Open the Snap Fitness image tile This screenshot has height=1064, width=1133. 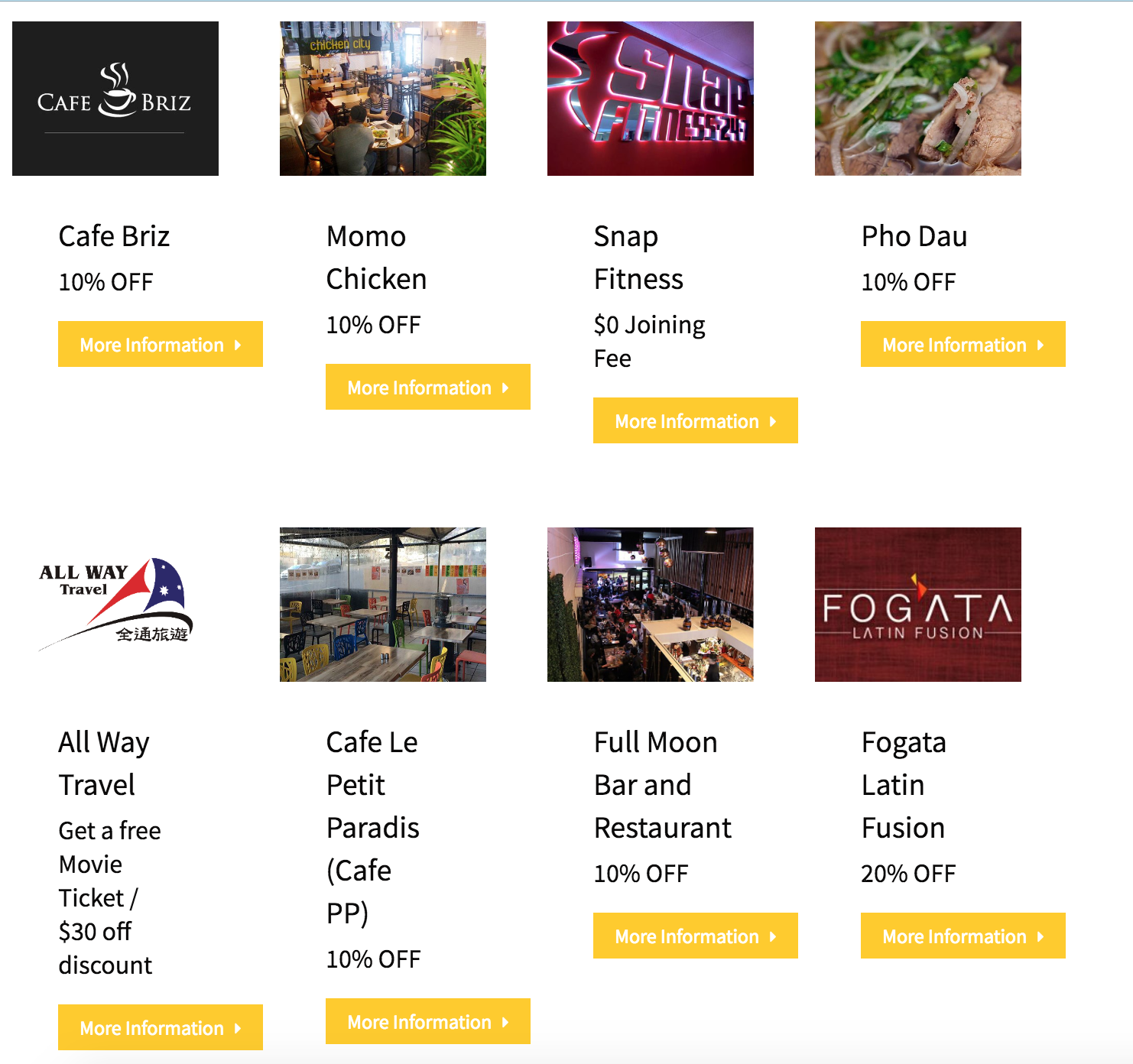tap(651, 99)
